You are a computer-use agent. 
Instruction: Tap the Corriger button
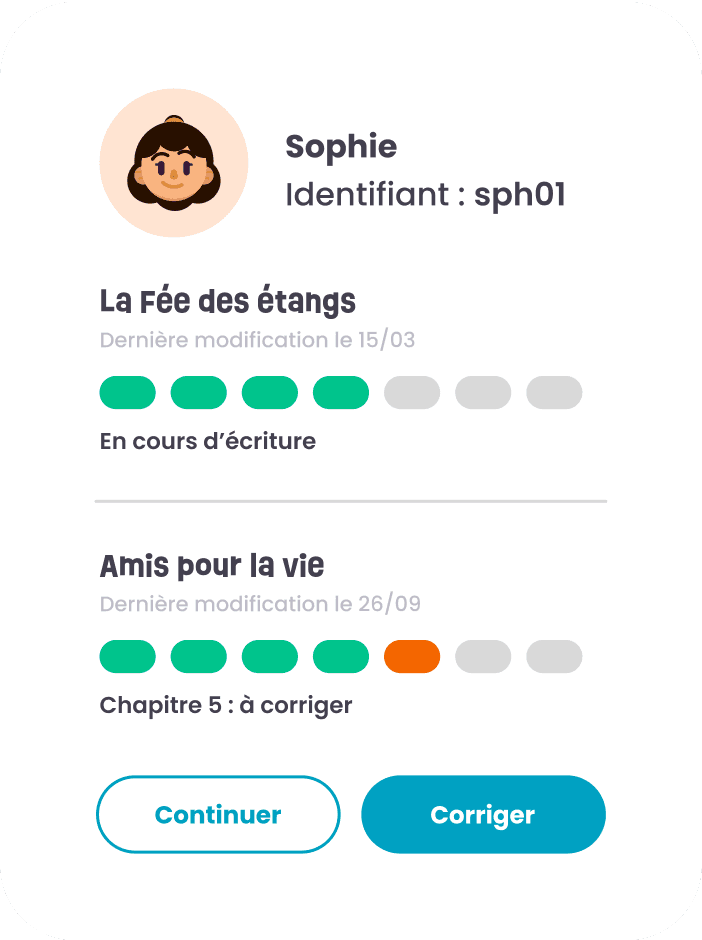(x=483, y=814)
